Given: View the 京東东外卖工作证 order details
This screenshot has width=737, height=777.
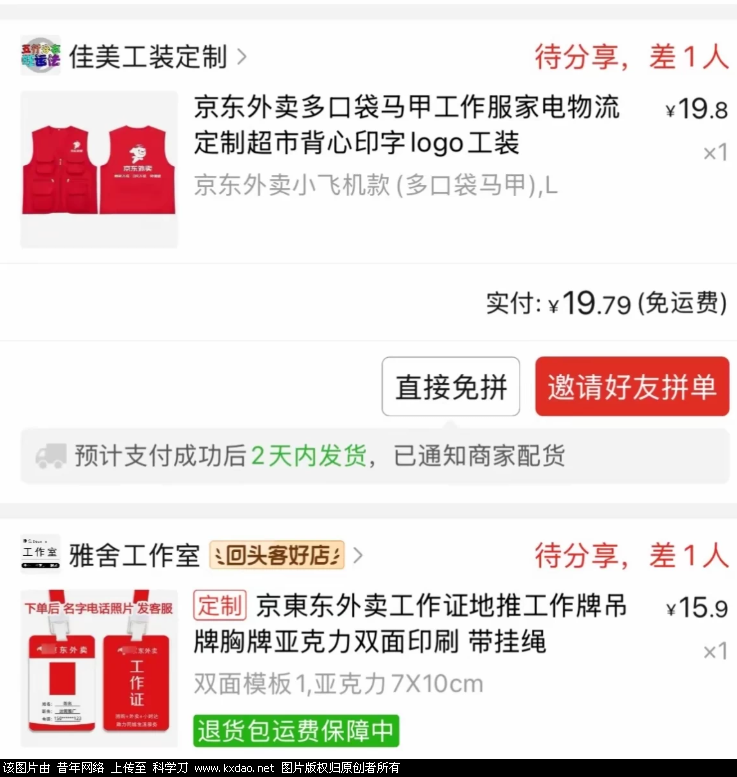Looking at the screenshot, I should (x=440, y=623).
